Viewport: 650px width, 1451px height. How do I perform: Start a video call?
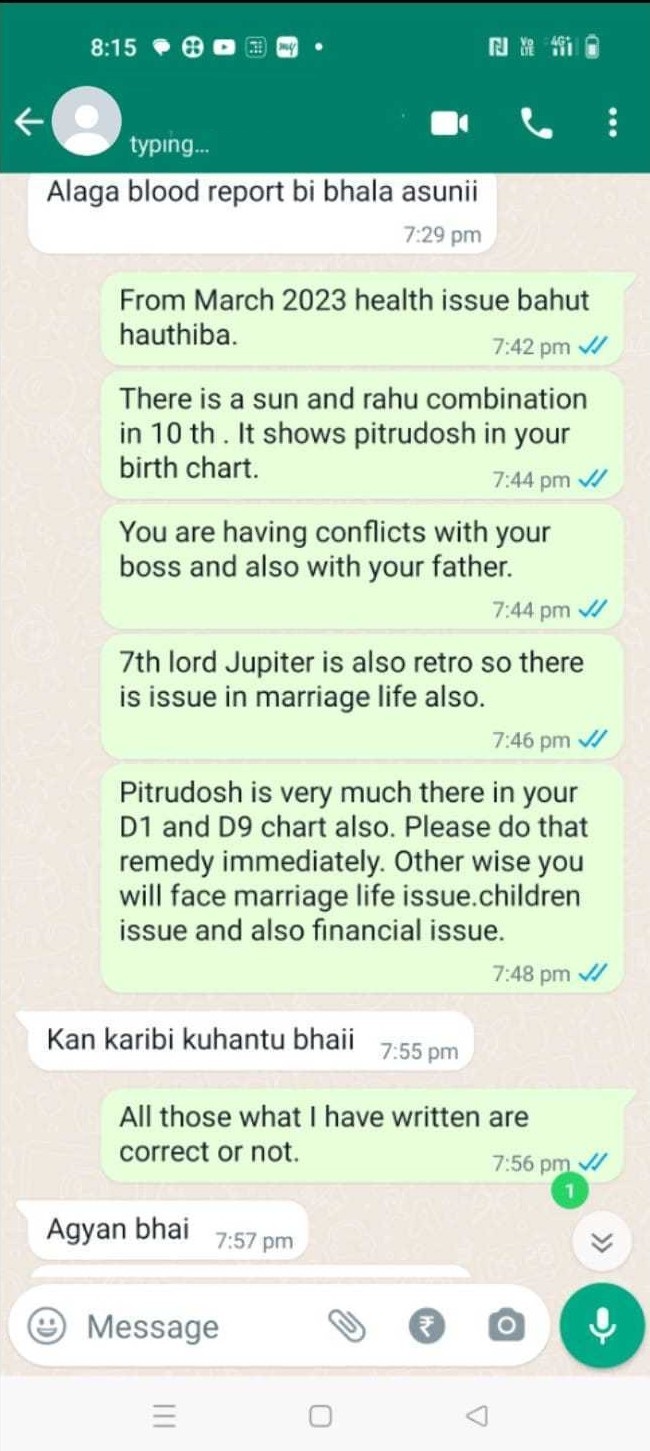click(449, 123)
